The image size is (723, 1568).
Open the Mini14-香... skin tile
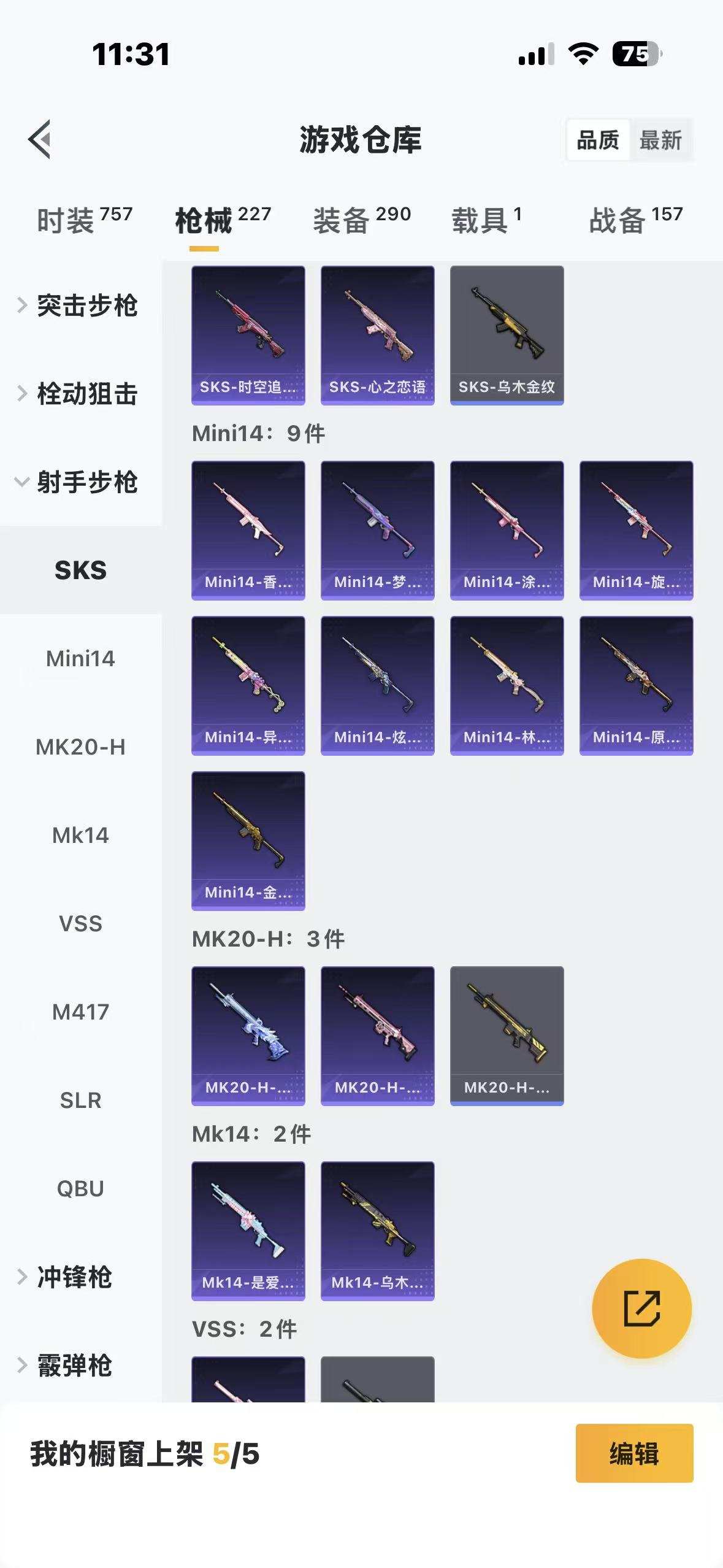click(248, 530)
